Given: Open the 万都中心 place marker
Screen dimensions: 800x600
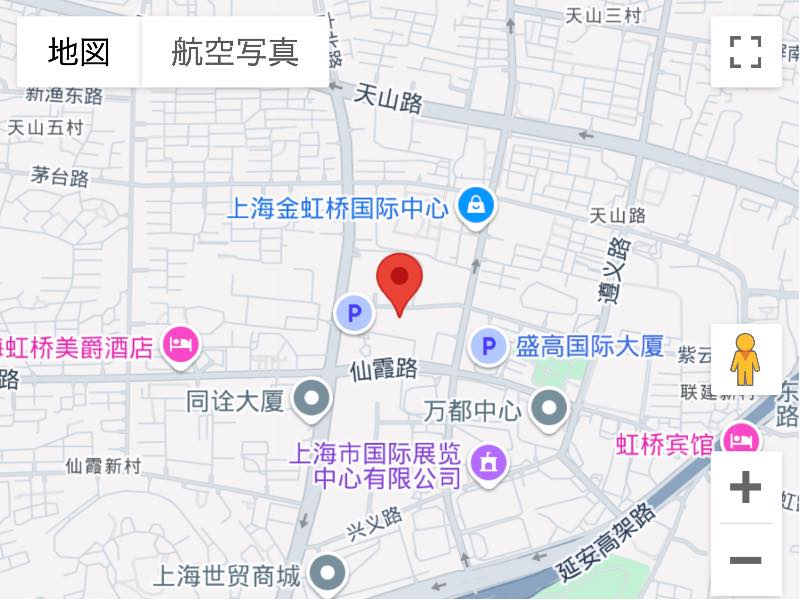Looking at the screenshot, I should click(x=548, y=407).
